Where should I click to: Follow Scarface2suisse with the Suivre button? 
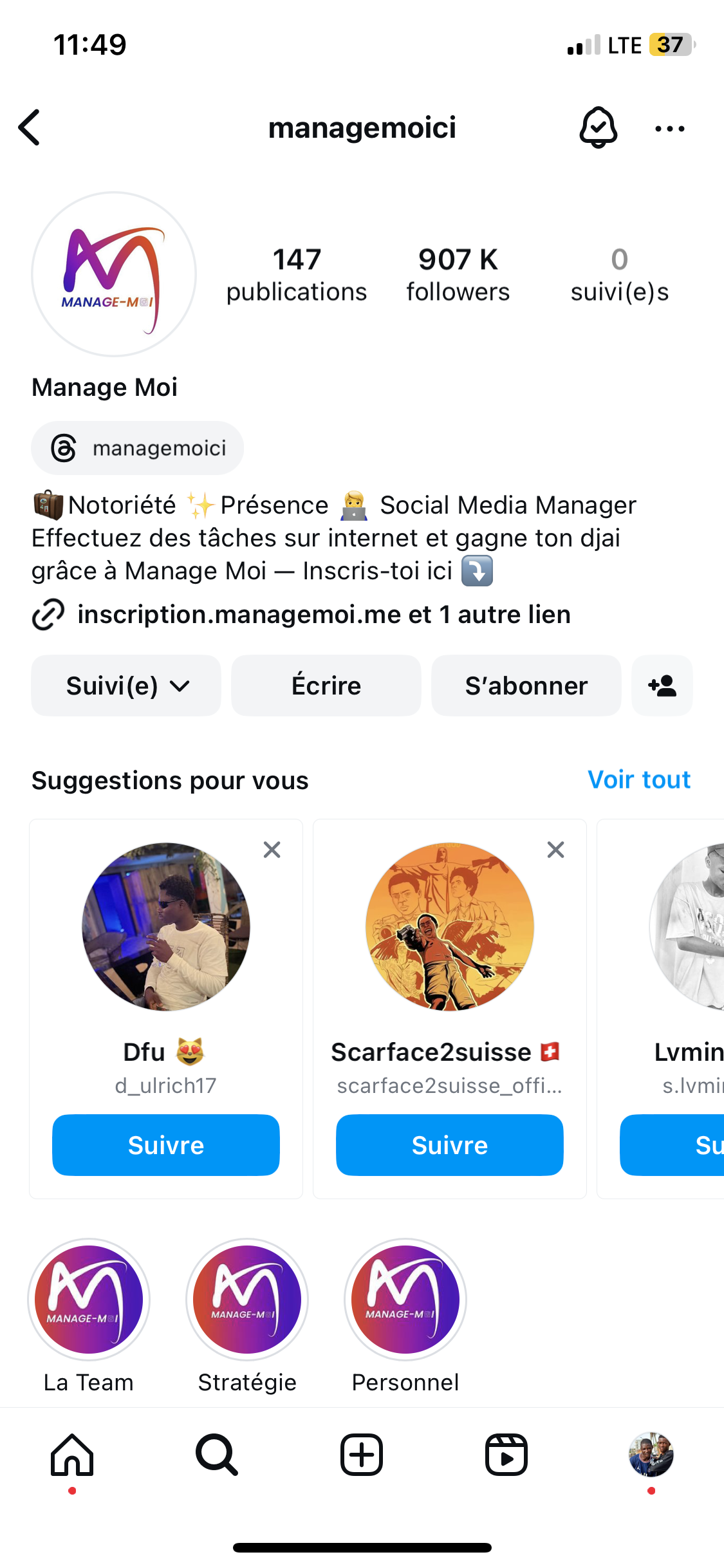tap(450, 1145)
